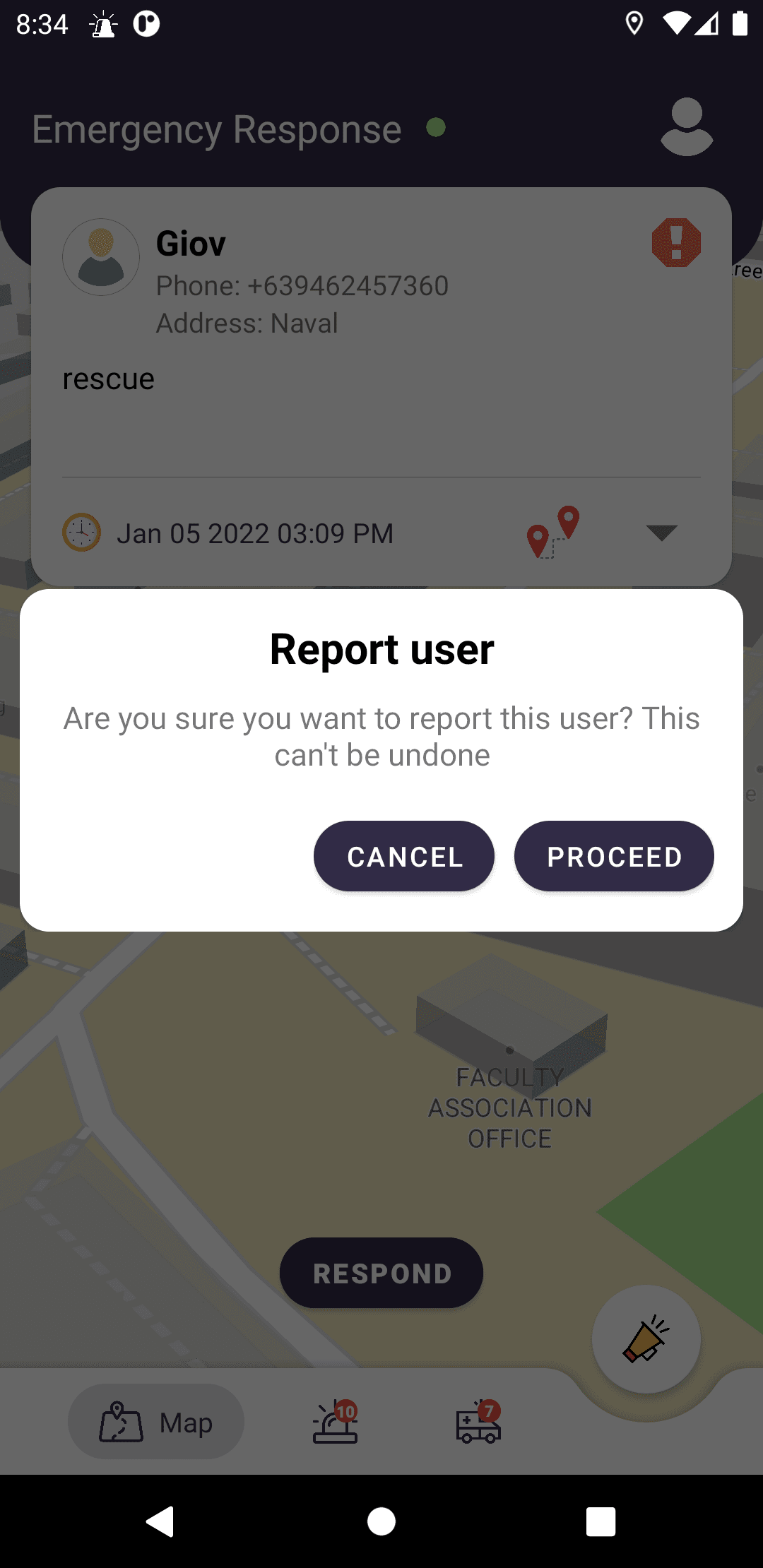Click the red map pins location icon
This screenshot has height=1568, width=763.
click(x=553, y=533)
